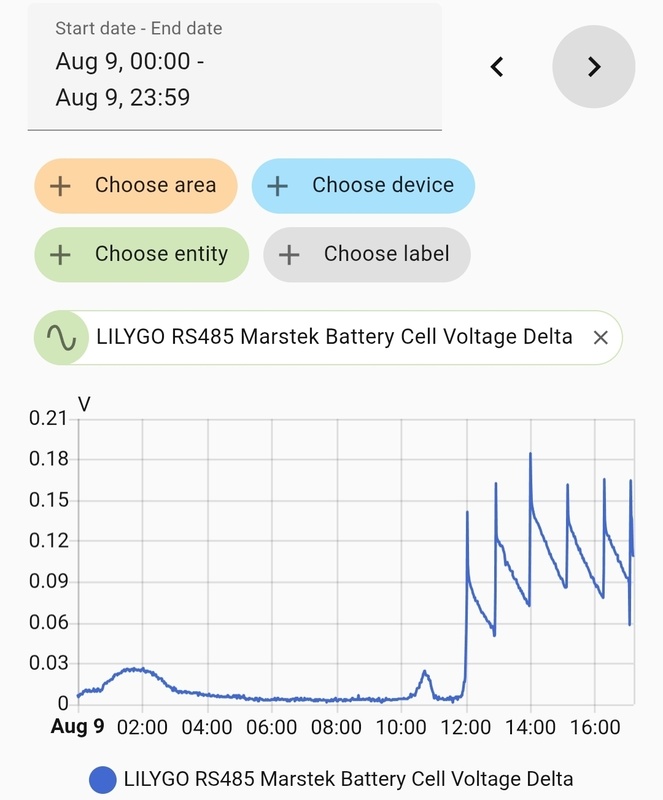This screenshot has height=800, width=663.
Task: Add a filter with Choose device
Action: point(363,185)
